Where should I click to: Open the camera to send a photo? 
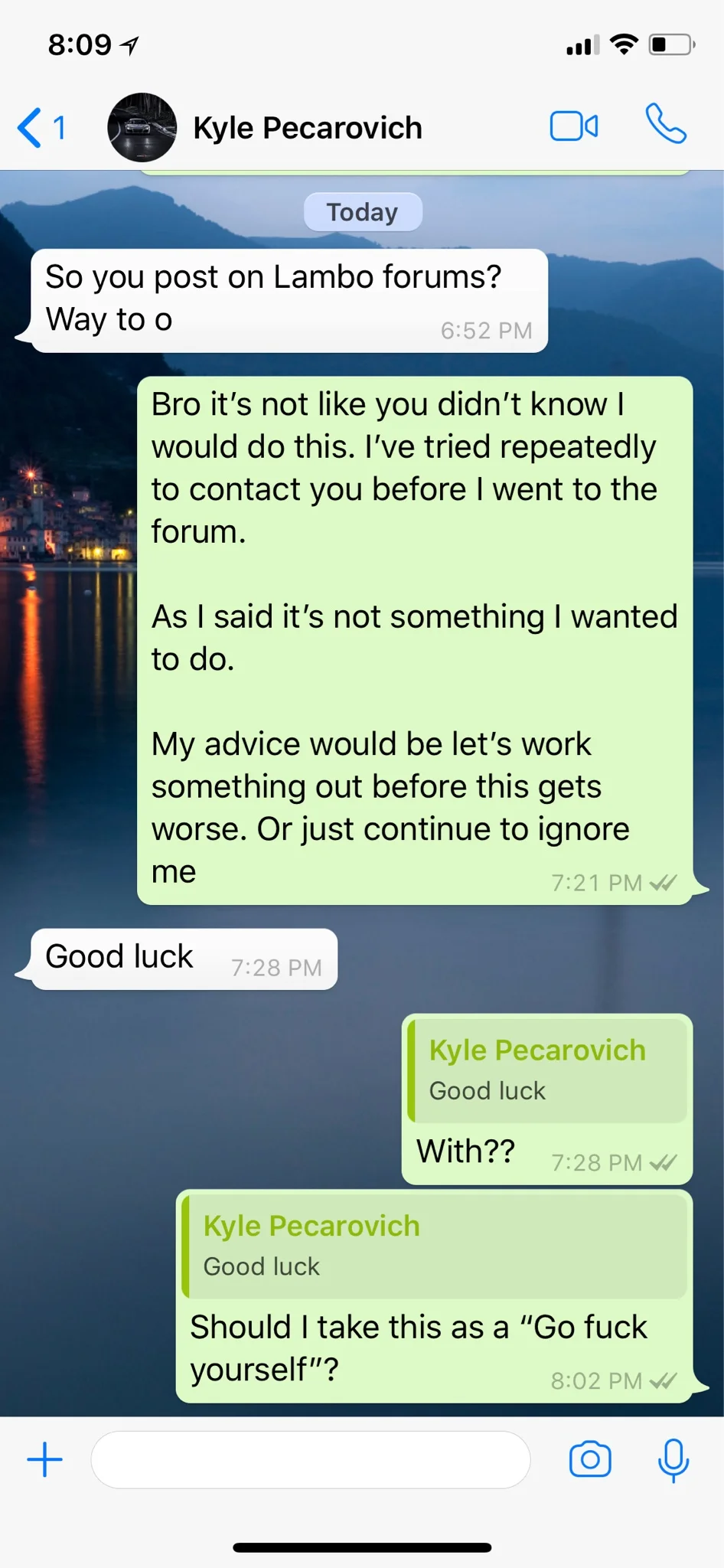click(x=590, y=1459)
